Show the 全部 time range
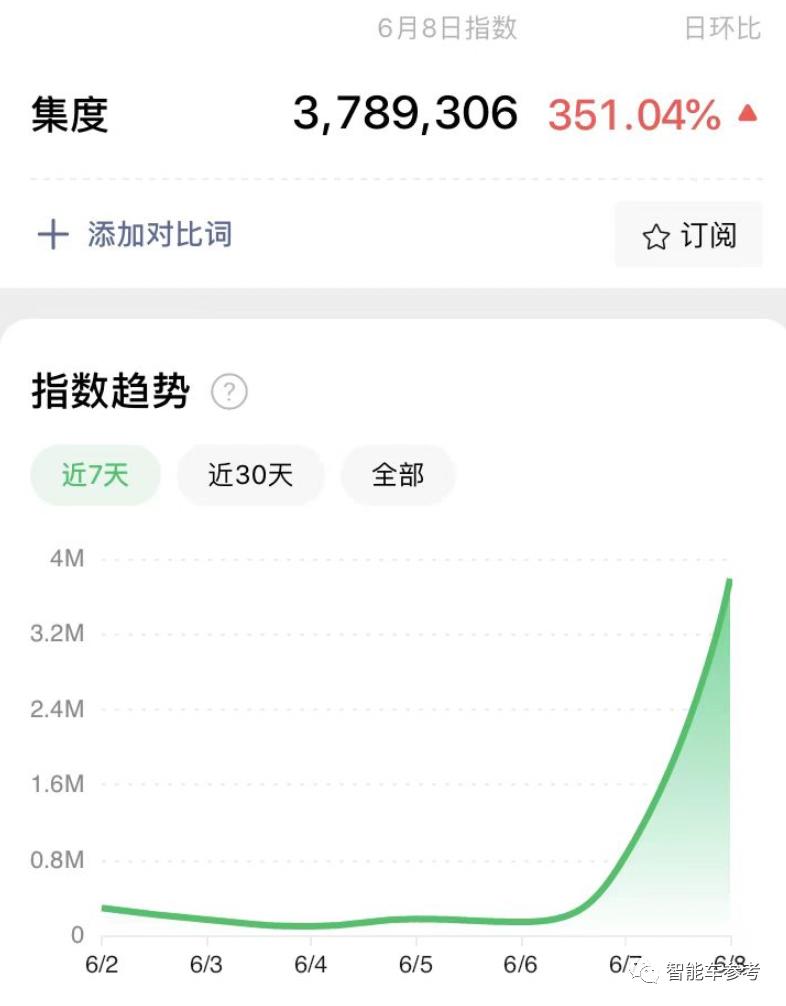The image size is (786, 1006). 398,475
